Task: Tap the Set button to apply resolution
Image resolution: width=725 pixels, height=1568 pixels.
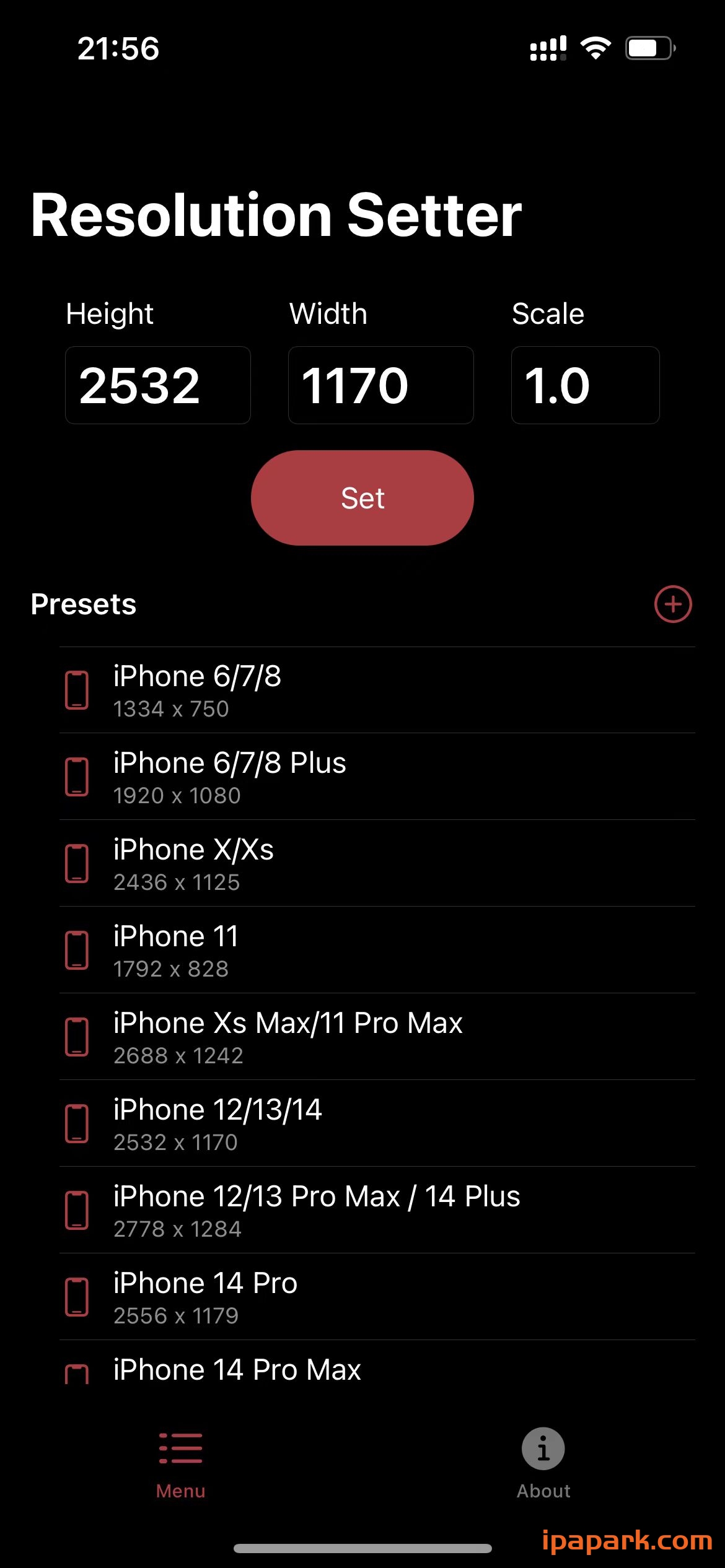Action: point(362,498)
